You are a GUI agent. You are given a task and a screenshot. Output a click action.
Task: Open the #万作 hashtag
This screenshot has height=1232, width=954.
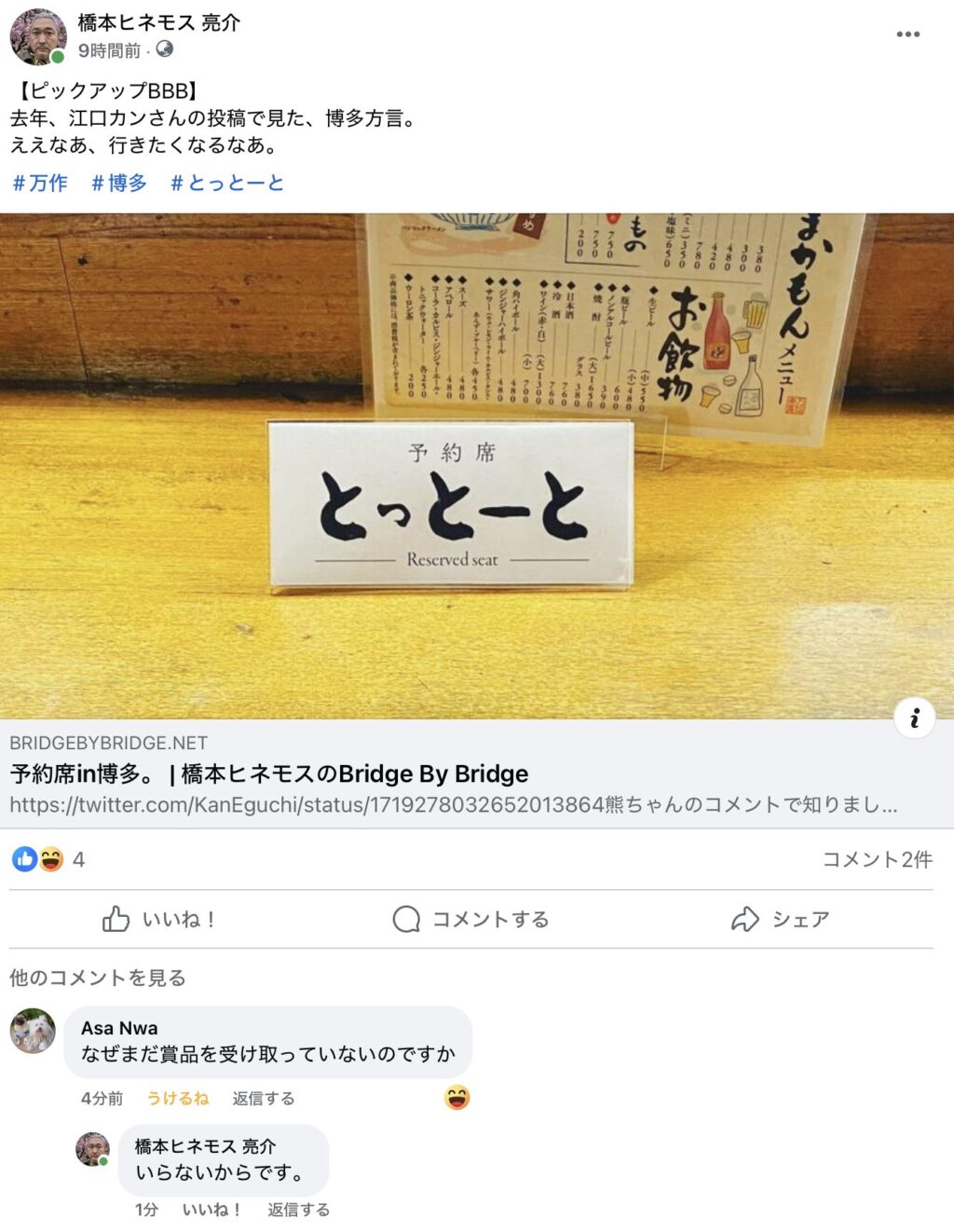40,183
